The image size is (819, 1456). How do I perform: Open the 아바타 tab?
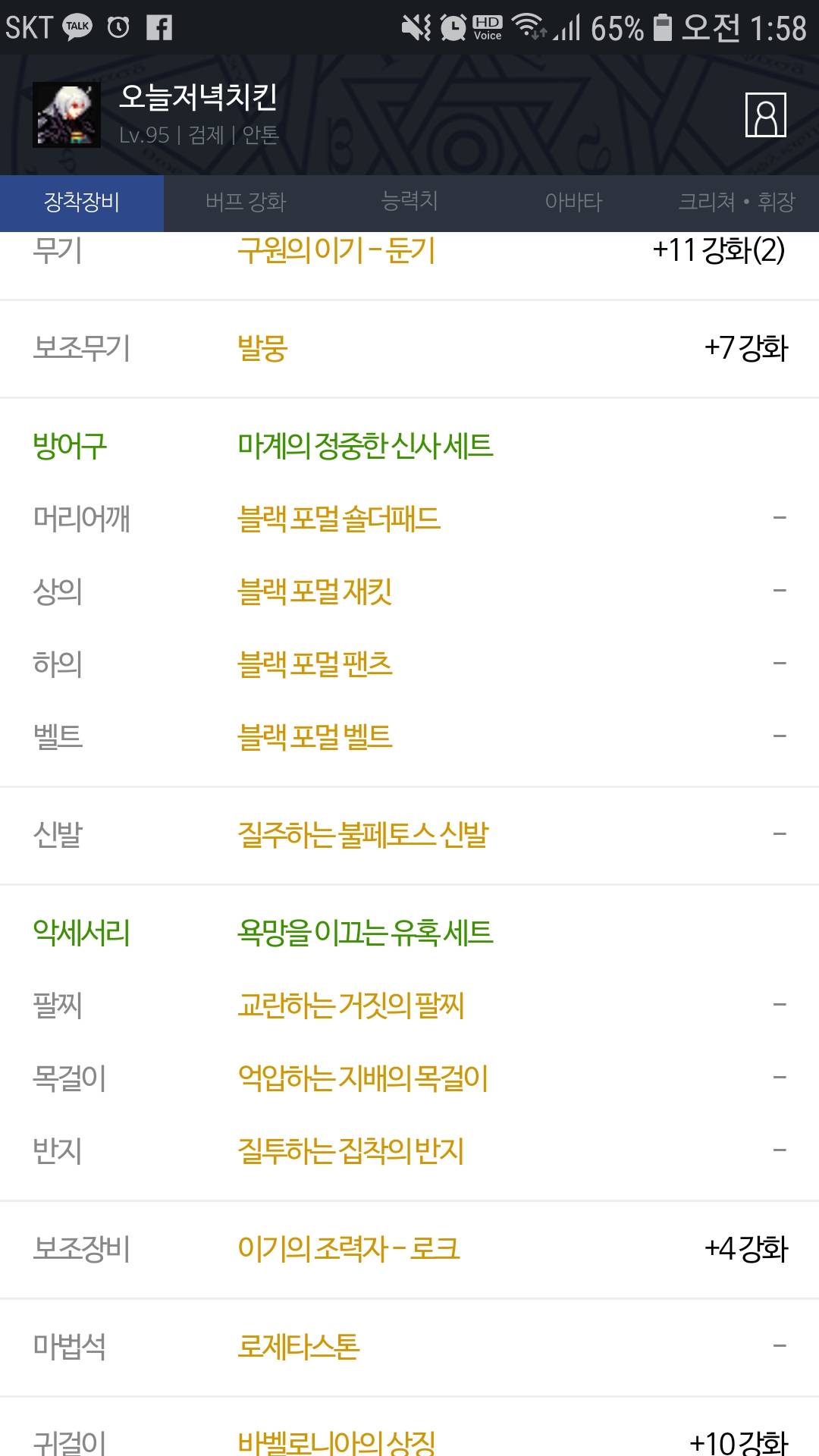coord(573,202)
